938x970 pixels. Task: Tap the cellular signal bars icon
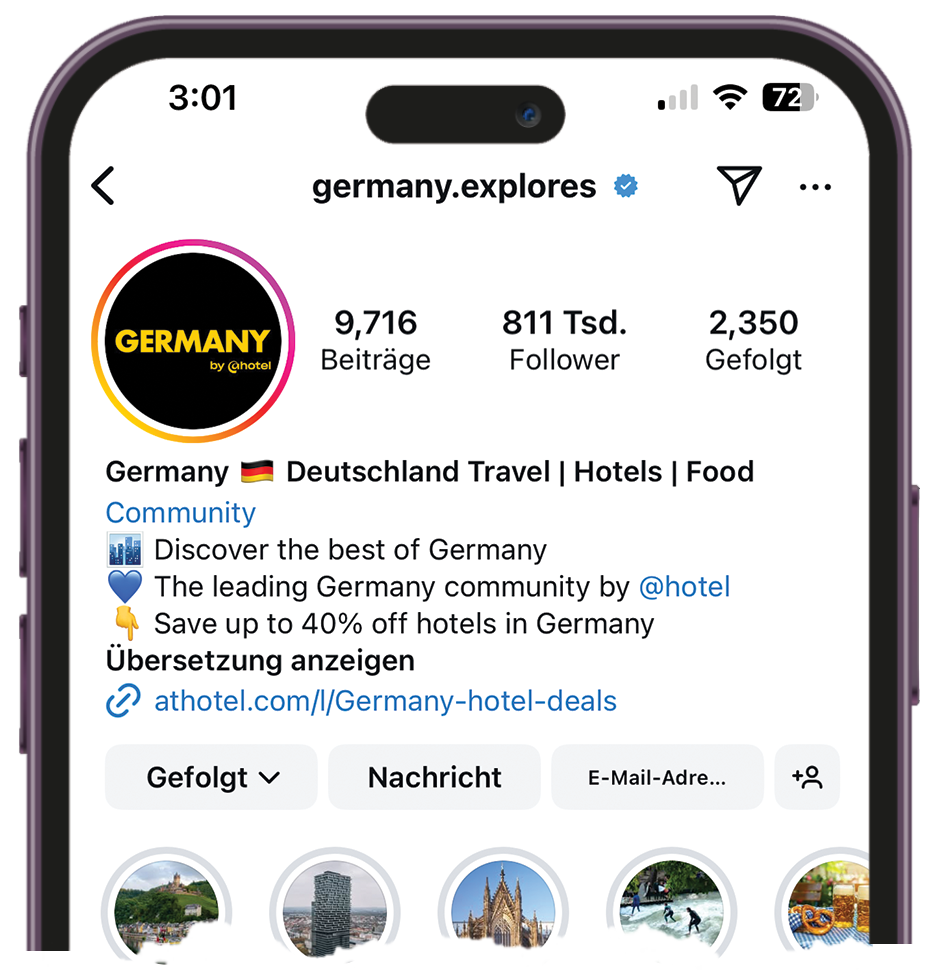coord(676,97)
